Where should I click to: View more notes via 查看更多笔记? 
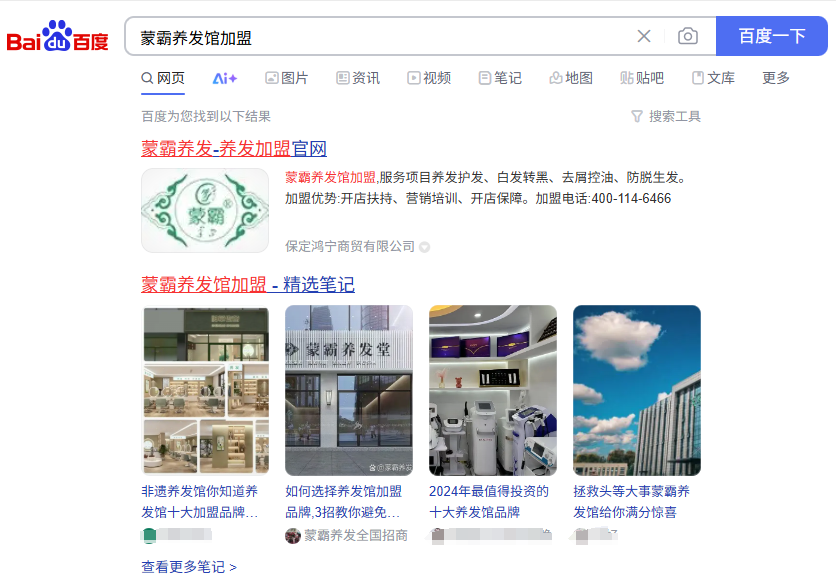(x=189, y=567)
